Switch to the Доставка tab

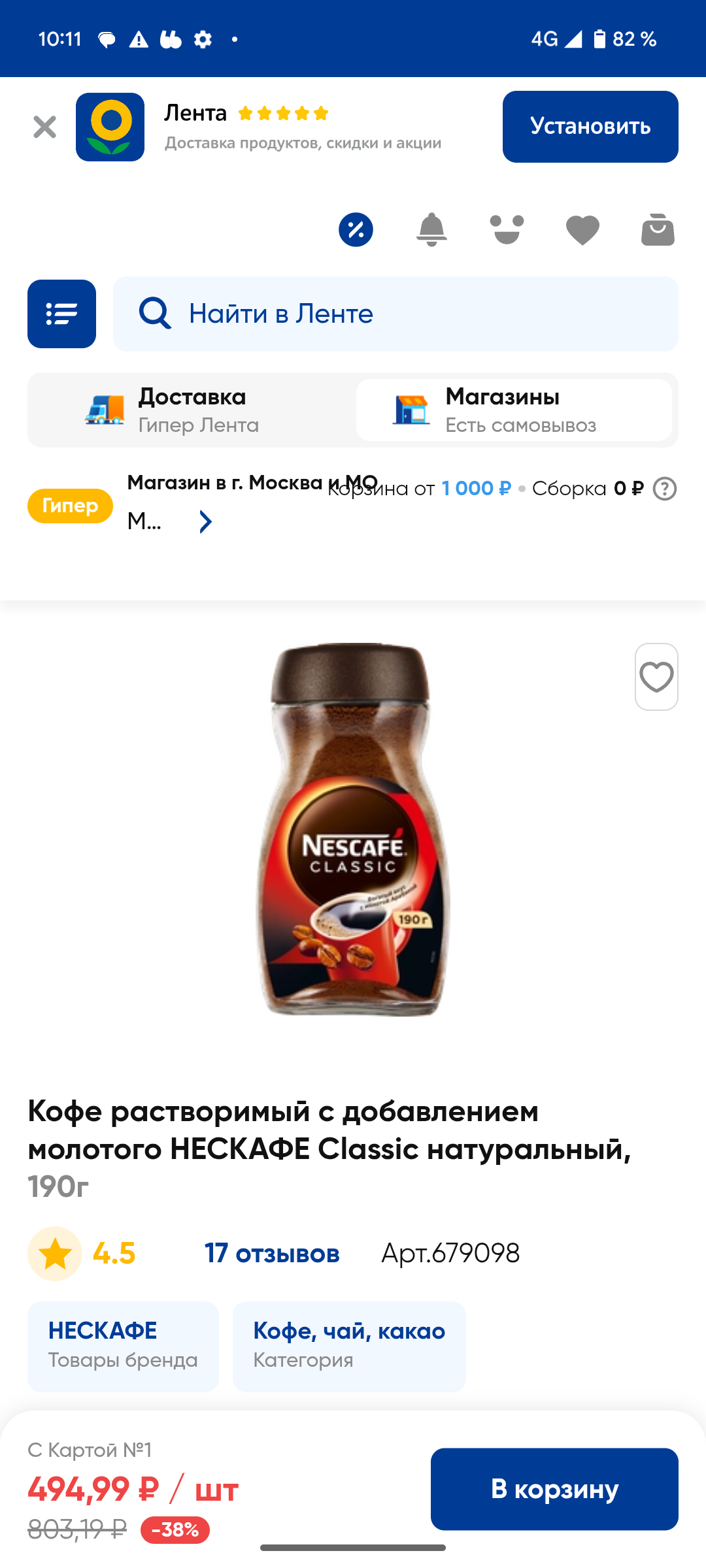pos(192,410)
